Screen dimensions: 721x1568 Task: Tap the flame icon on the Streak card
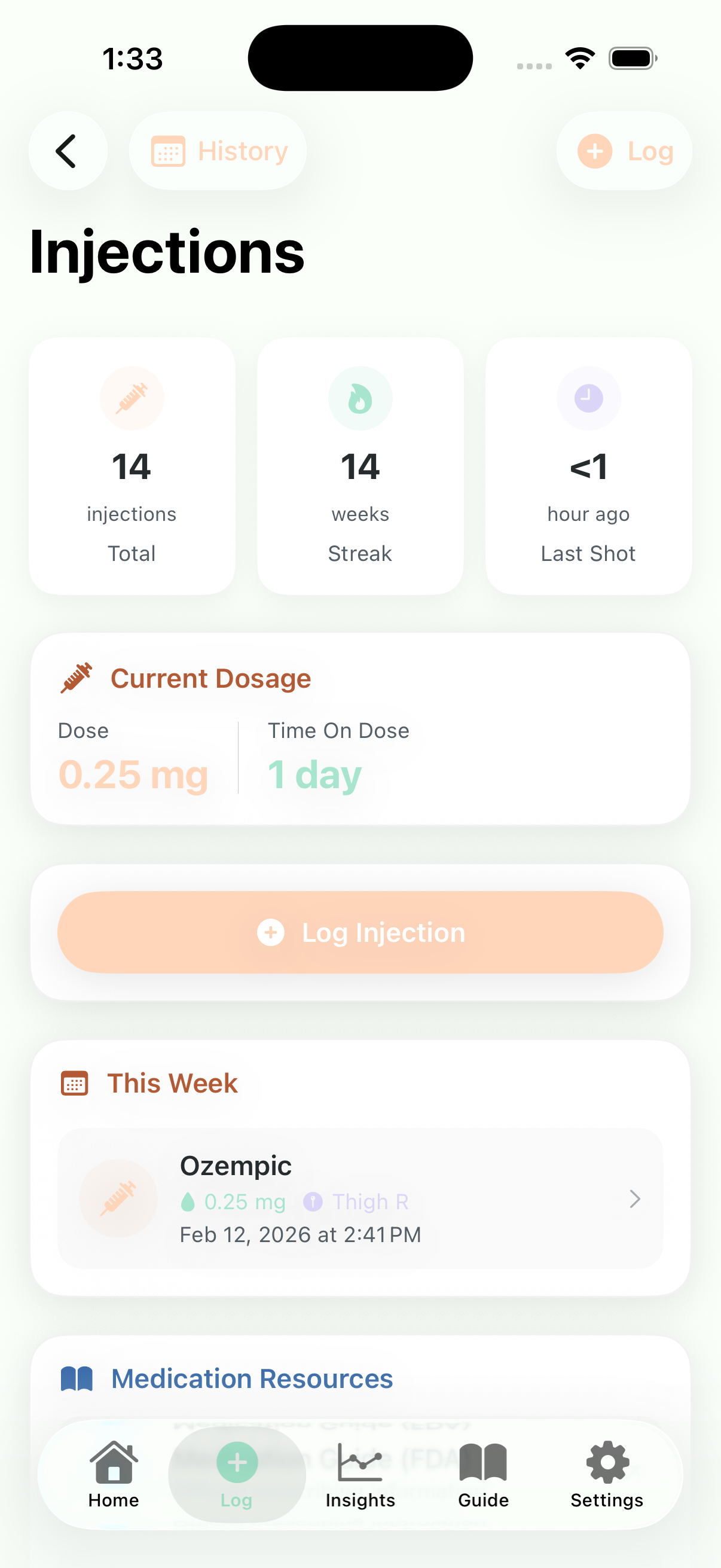[x=360, y=398]
